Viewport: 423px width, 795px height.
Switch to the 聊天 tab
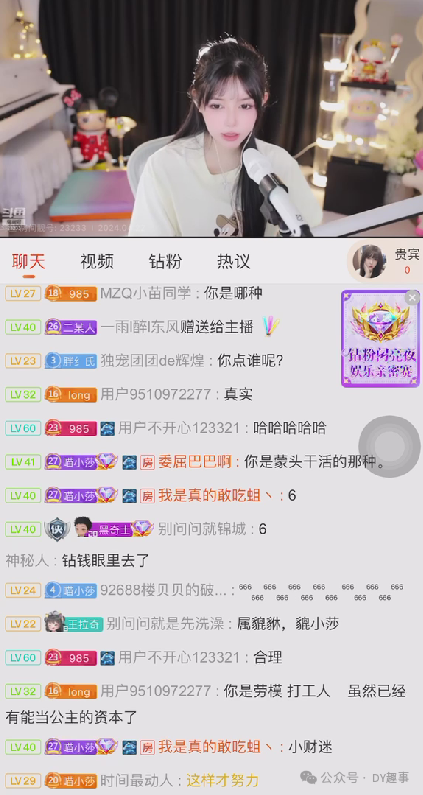[28, 262]
